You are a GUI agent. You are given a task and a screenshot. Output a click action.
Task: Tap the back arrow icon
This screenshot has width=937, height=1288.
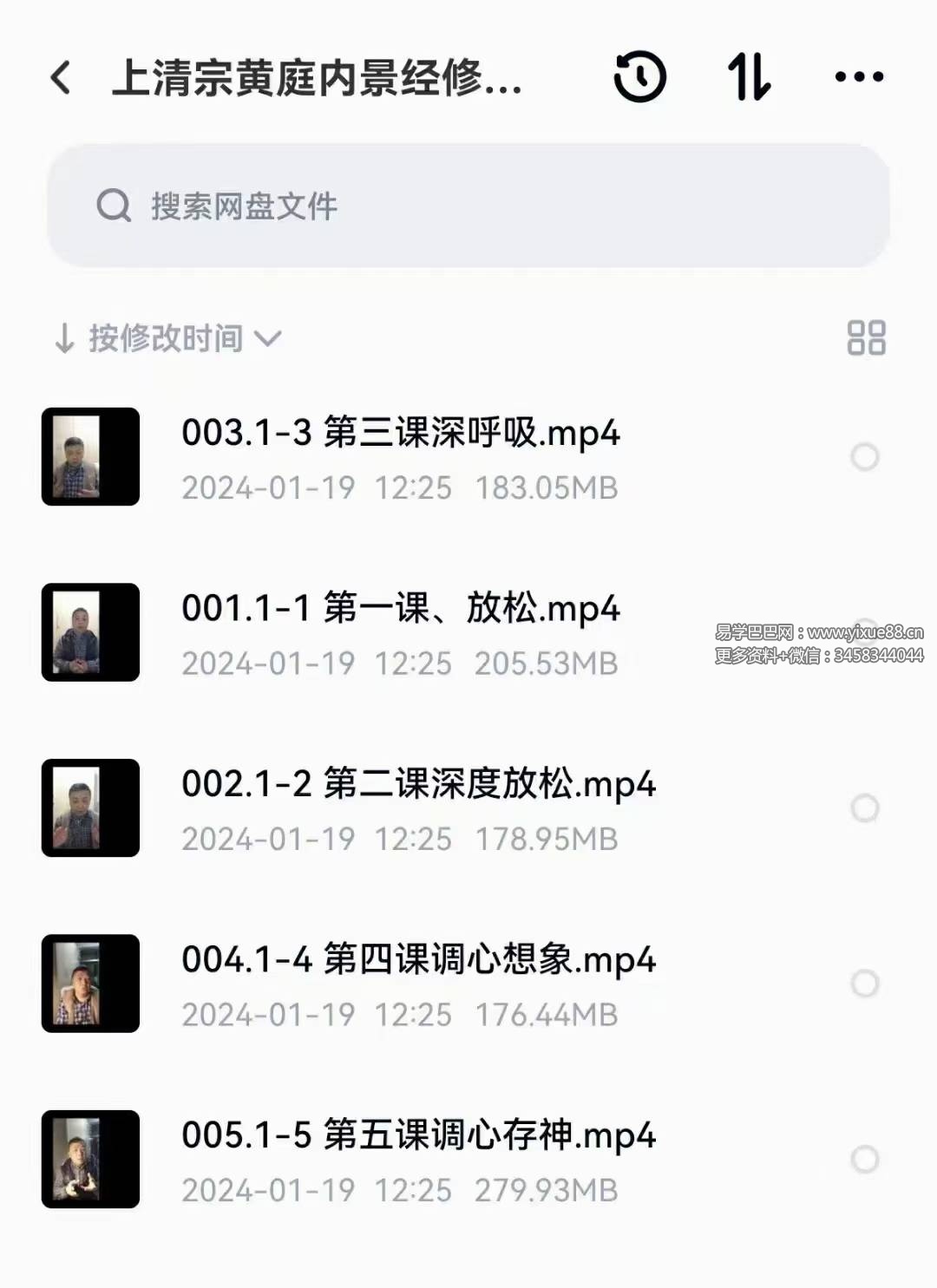(59, 78)
